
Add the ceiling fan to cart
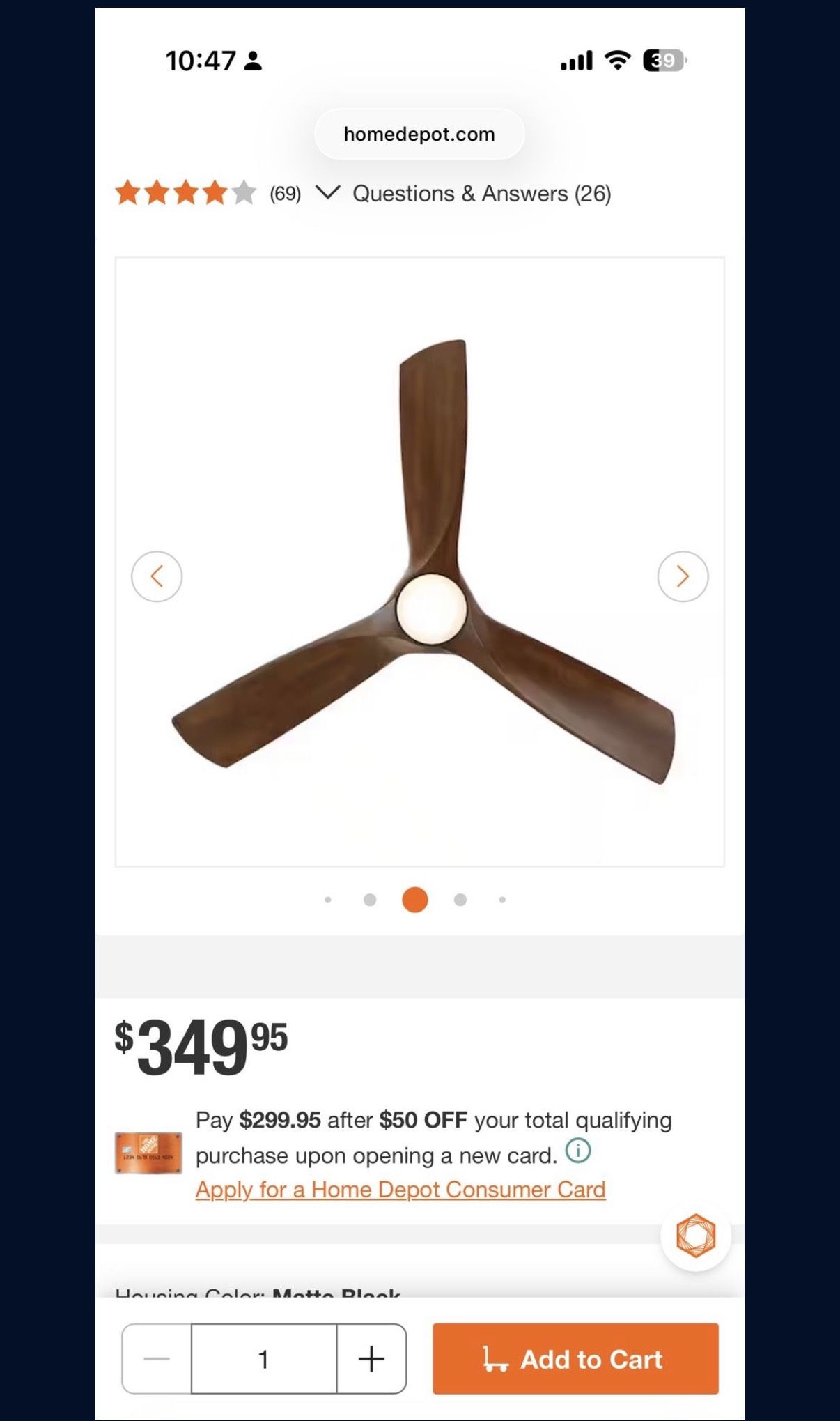point(575,1358)
